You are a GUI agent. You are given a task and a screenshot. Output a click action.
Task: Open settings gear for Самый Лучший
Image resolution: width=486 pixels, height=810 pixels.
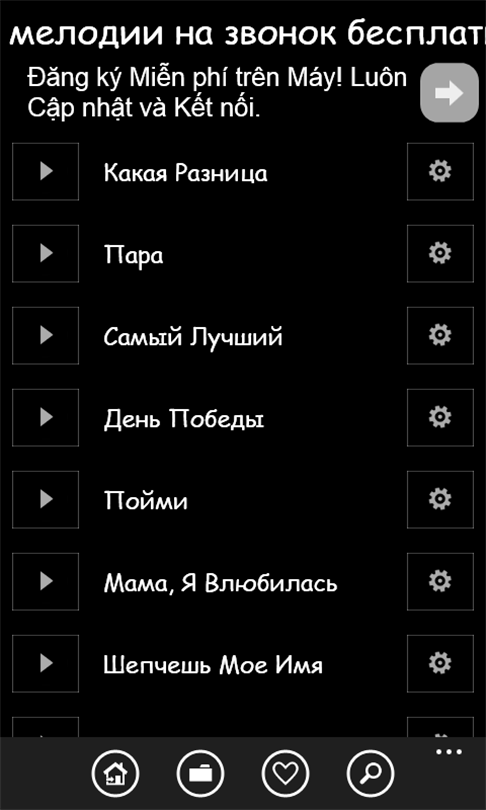pos(440,336)
